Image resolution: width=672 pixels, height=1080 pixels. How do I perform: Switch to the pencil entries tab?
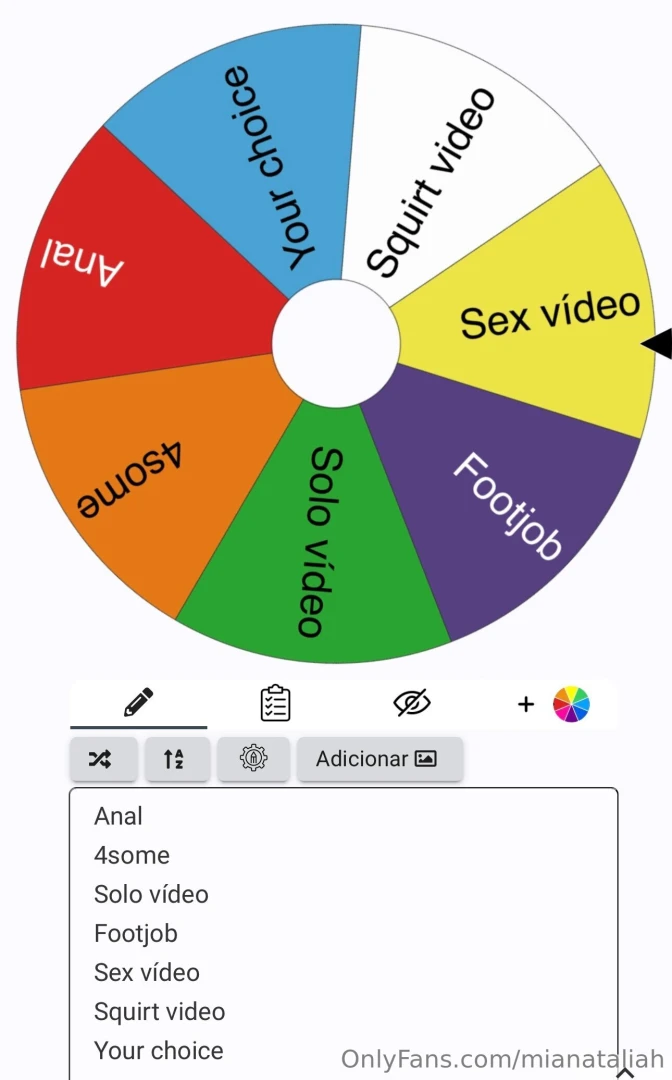pyautogui.click(x=138, y=704)
